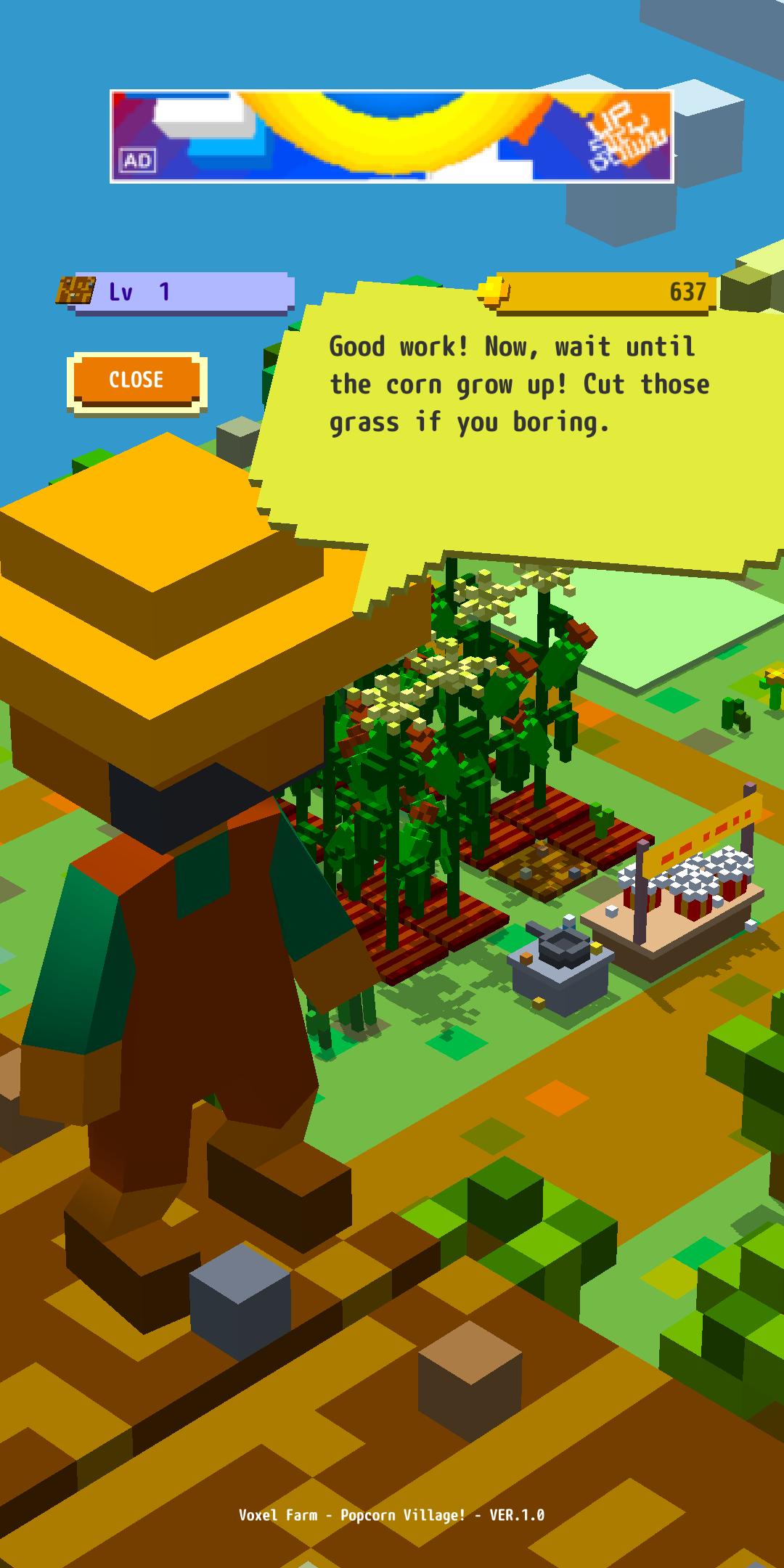Tap the orange CLOSE button
This screenshot has height=1568, width=784.
(136, 380)
